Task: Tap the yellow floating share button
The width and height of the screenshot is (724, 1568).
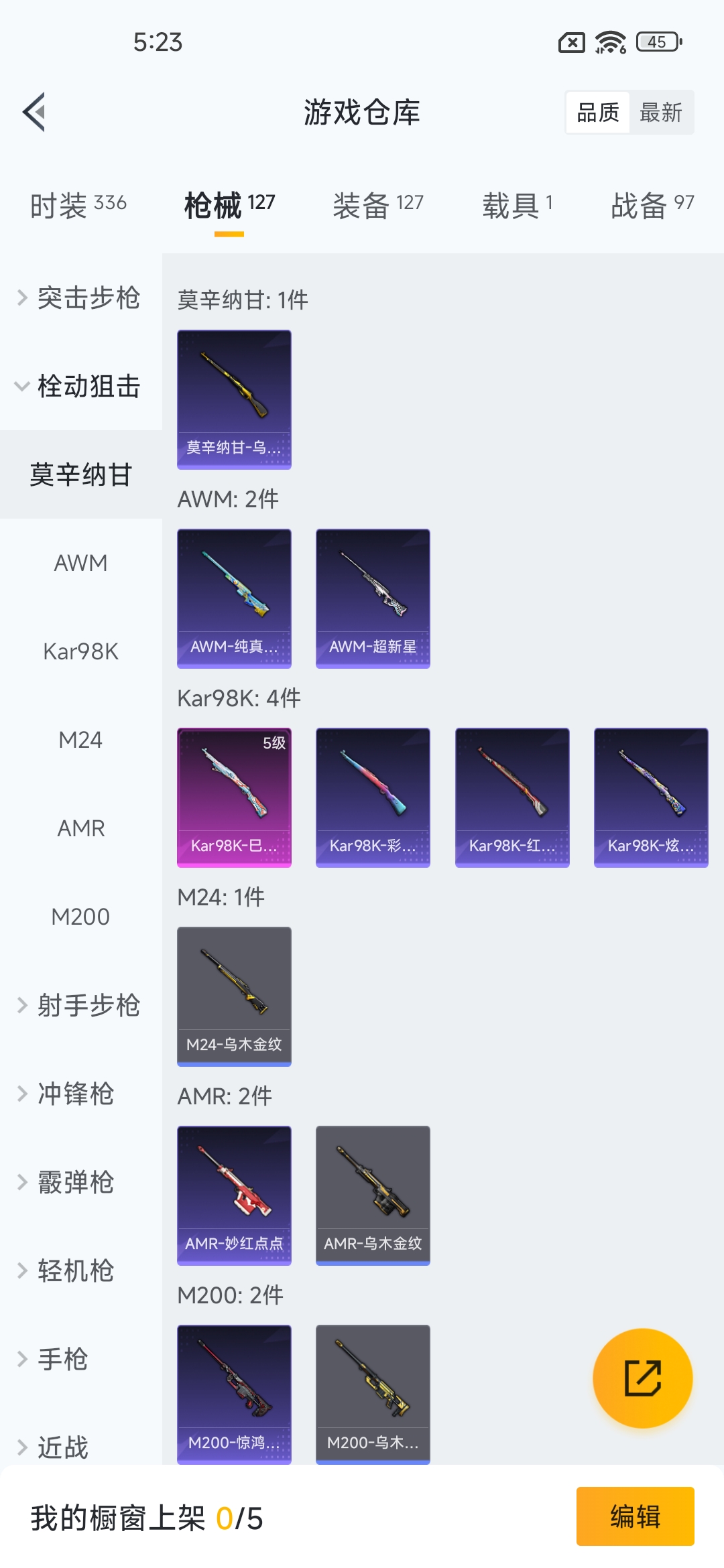Action: click(642, 1378)
